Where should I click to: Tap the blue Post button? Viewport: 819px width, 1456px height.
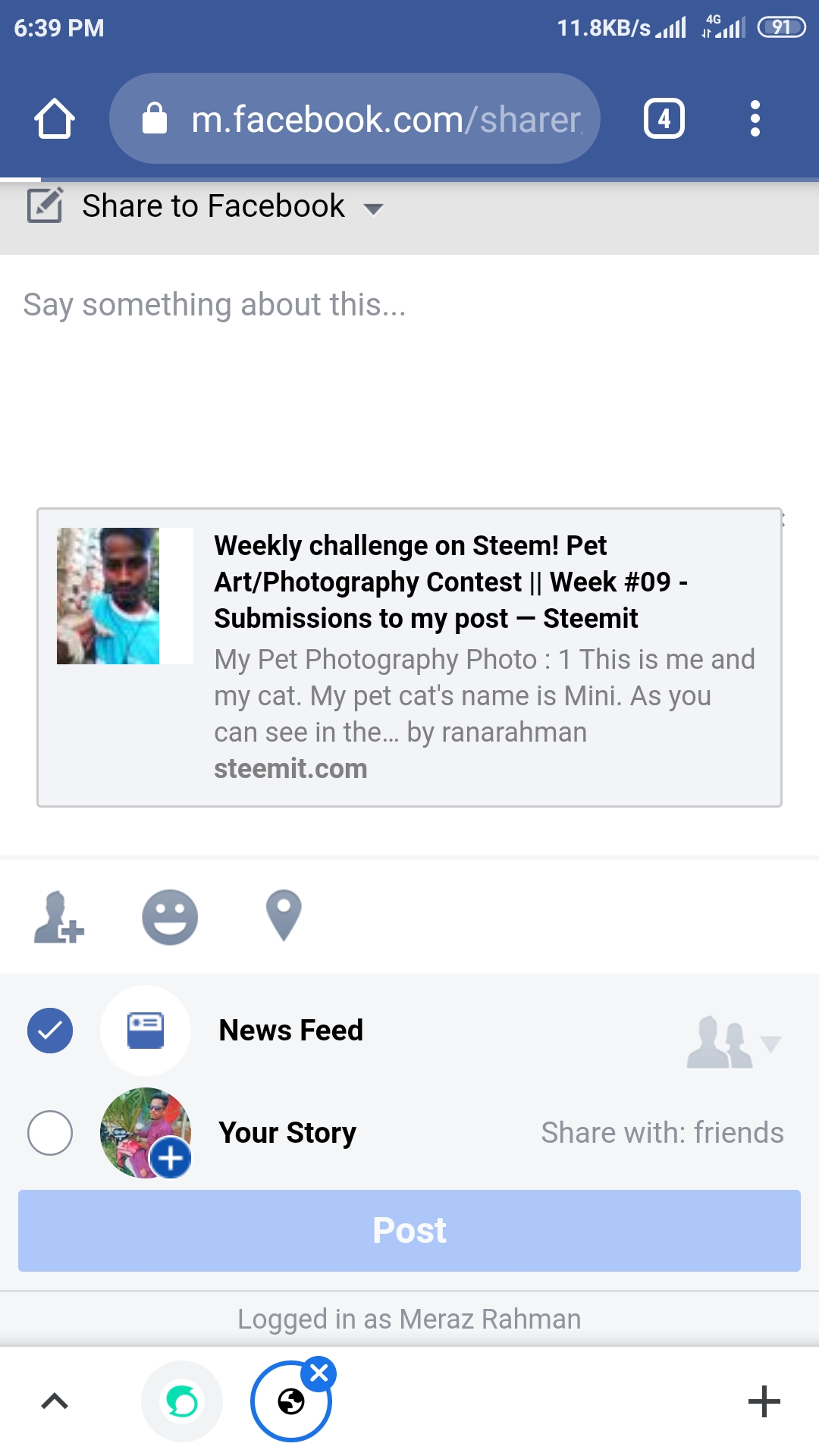coord(409,1231)
